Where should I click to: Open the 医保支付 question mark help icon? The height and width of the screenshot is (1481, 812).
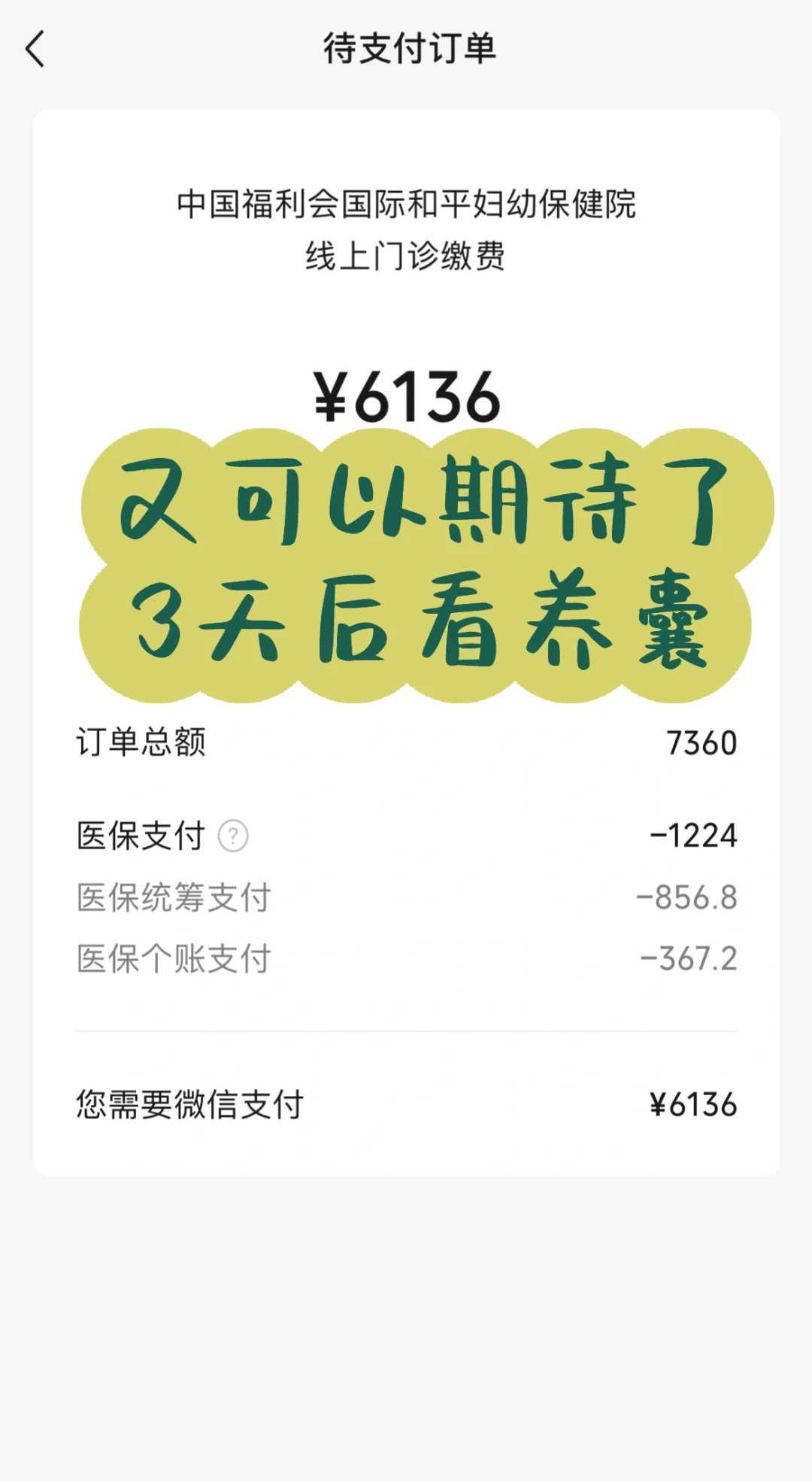point(233,834)
